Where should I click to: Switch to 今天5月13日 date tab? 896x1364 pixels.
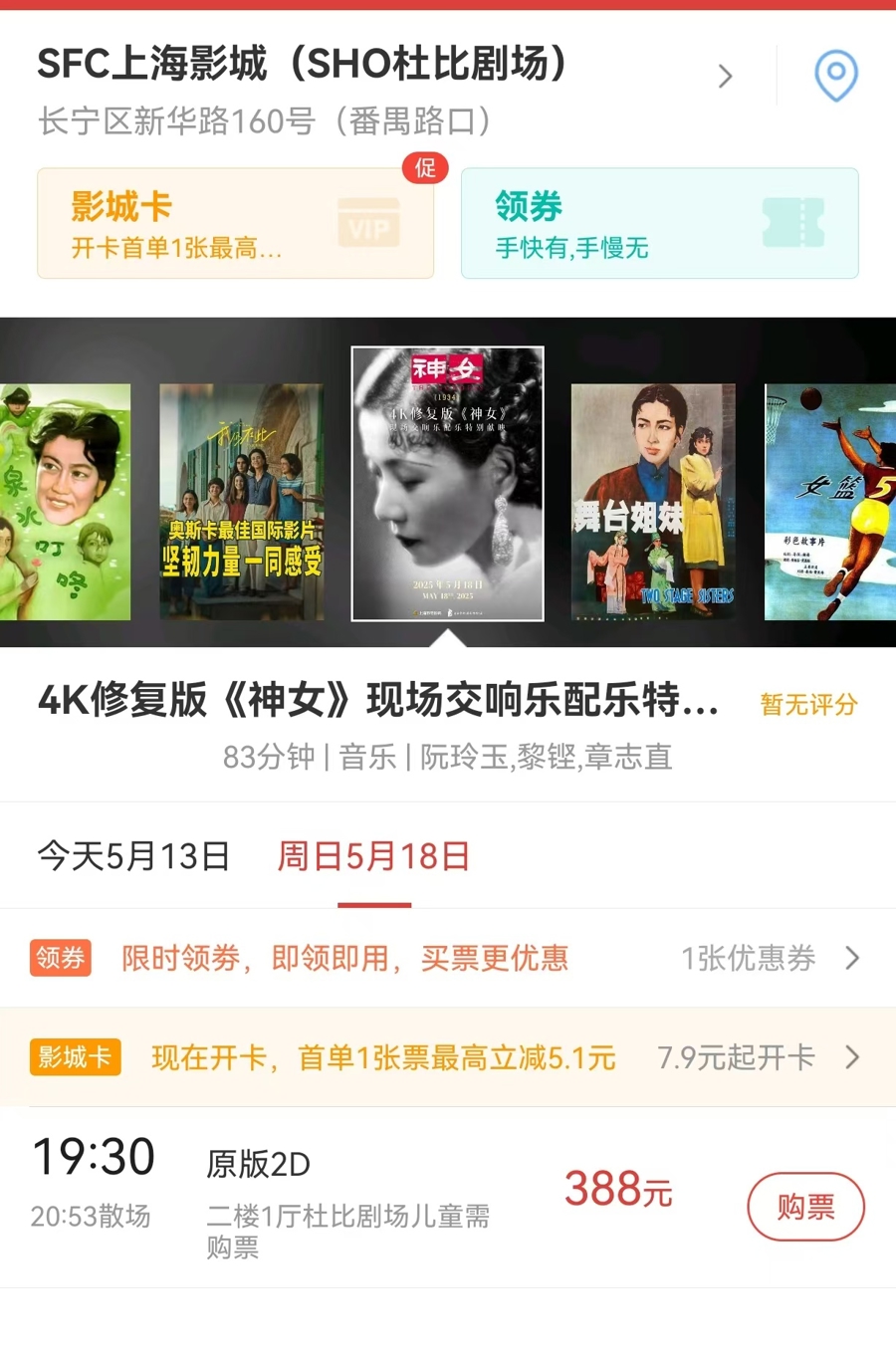pos(133,856)
